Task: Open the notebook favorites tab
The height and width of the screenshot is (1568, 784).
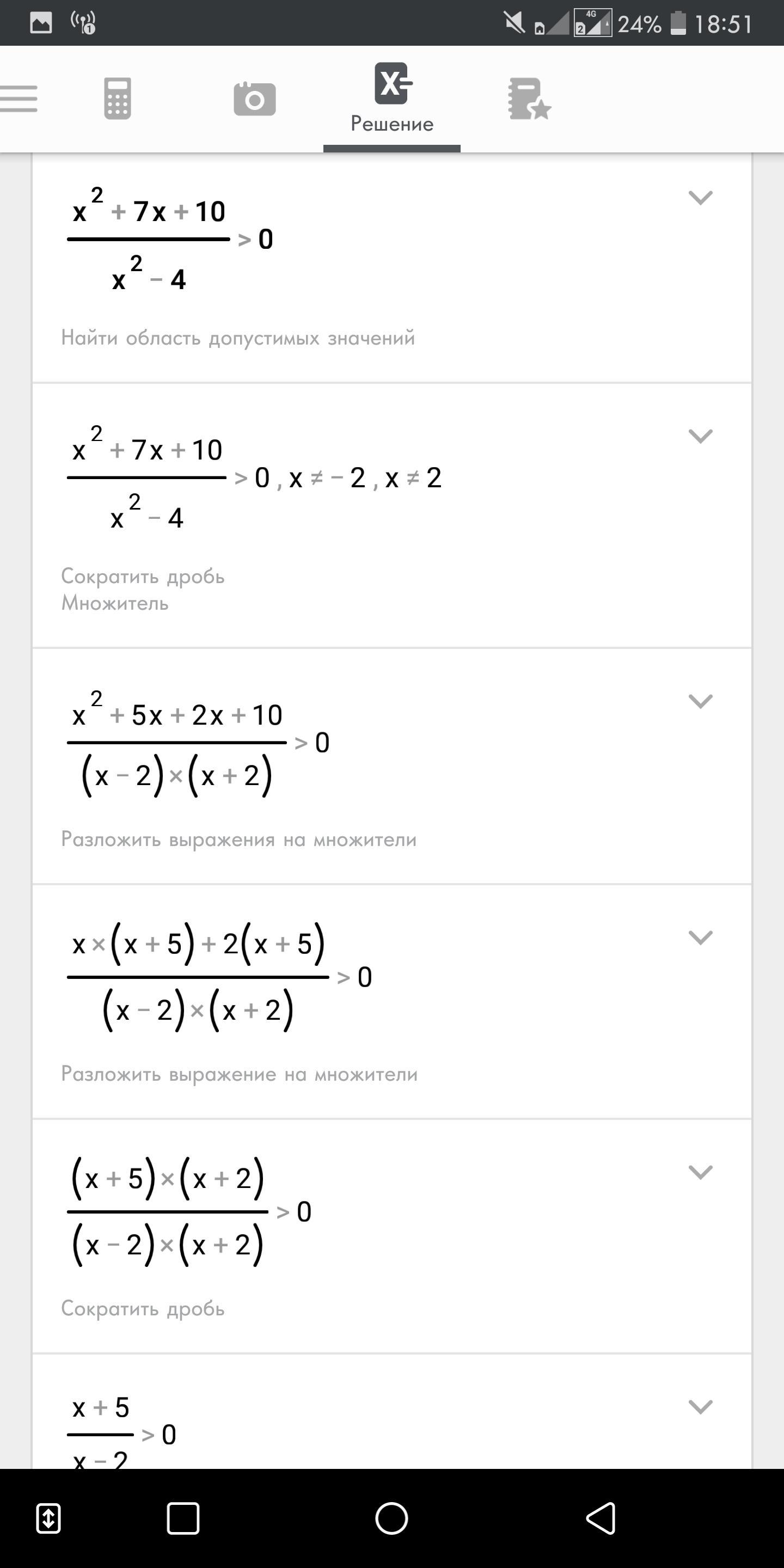Action: coord(529,99)
